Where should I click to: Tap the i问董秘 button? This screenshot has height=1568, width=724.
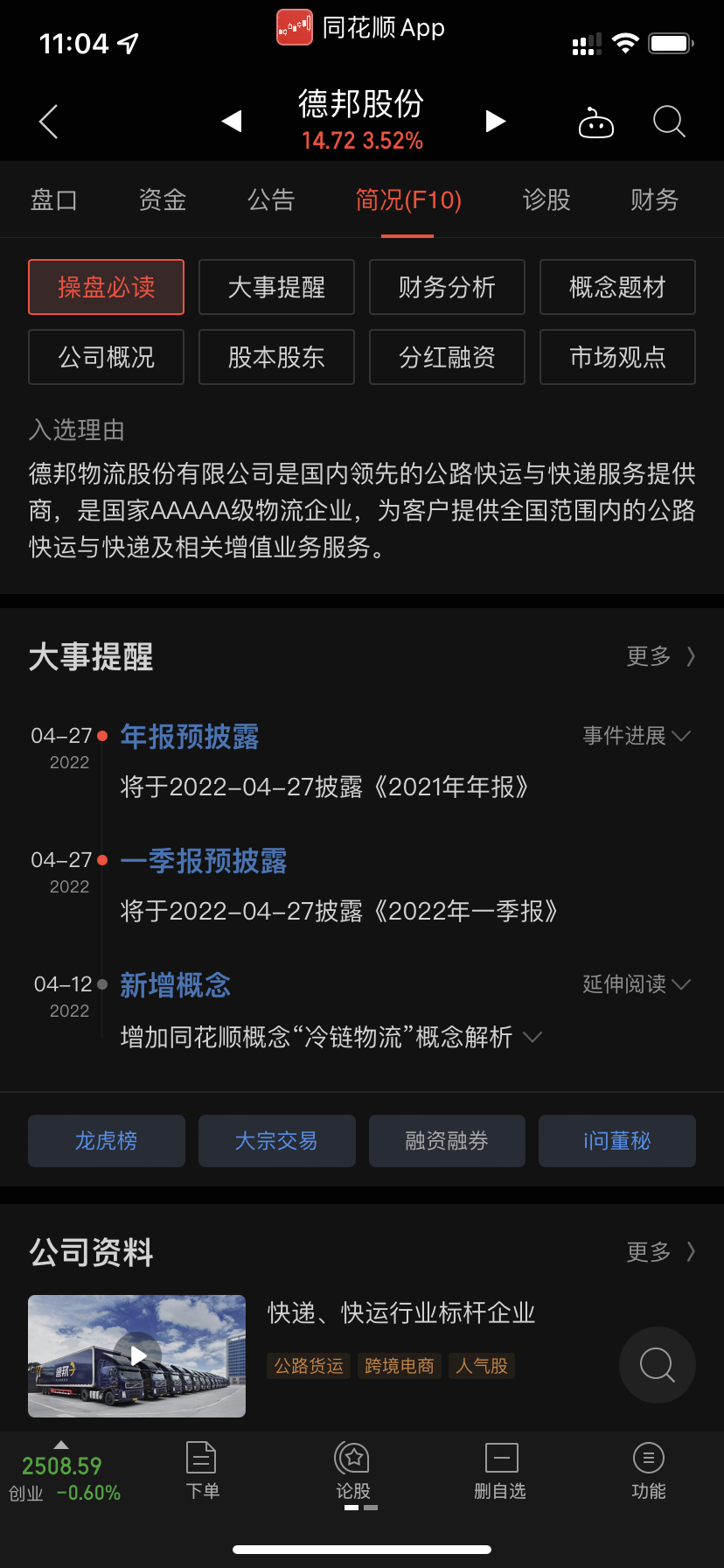616,1140
